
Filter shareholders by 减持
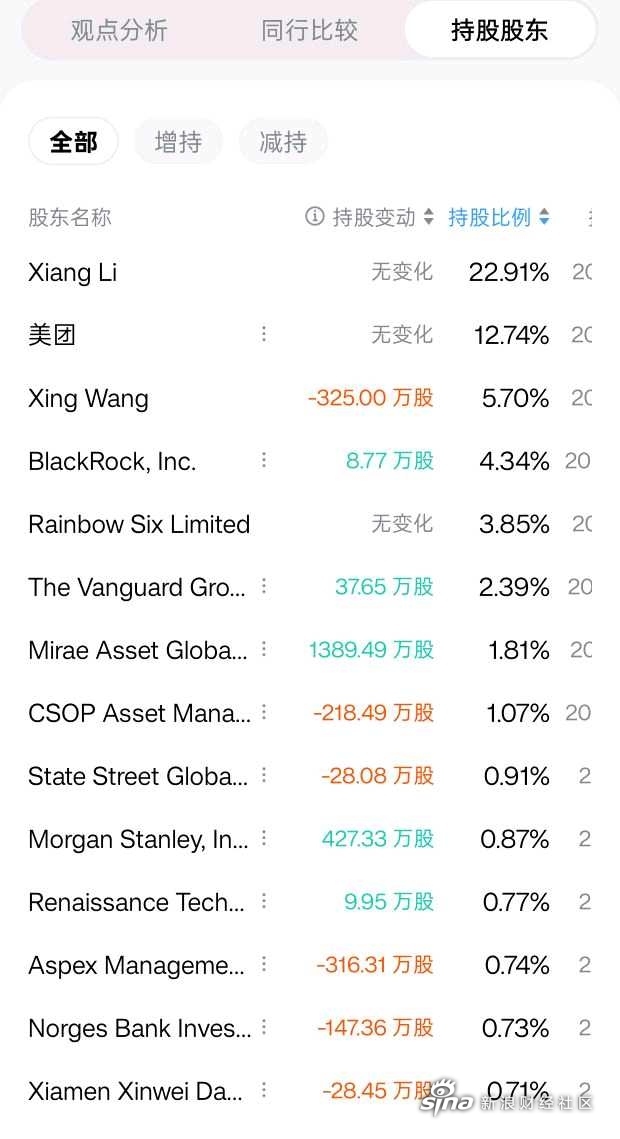click(x=283, y=141)
